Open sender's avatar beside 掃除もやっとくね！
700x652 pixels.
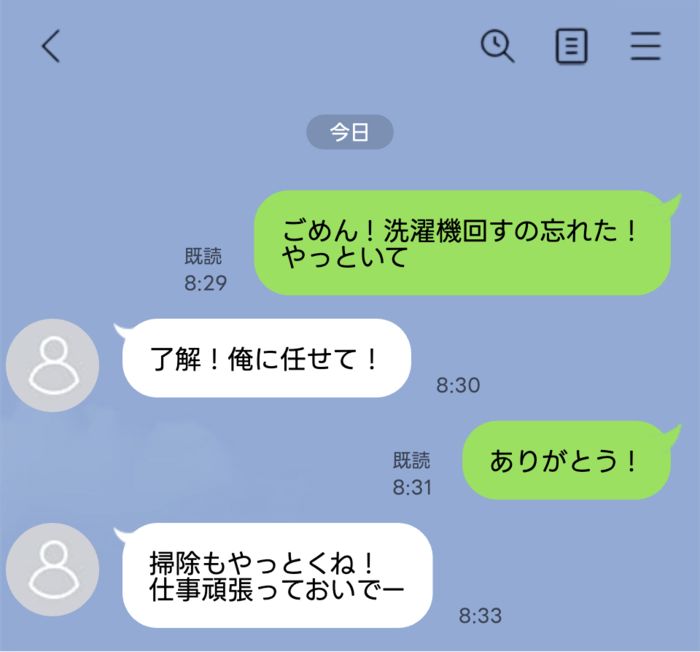[x=53, y=569]
